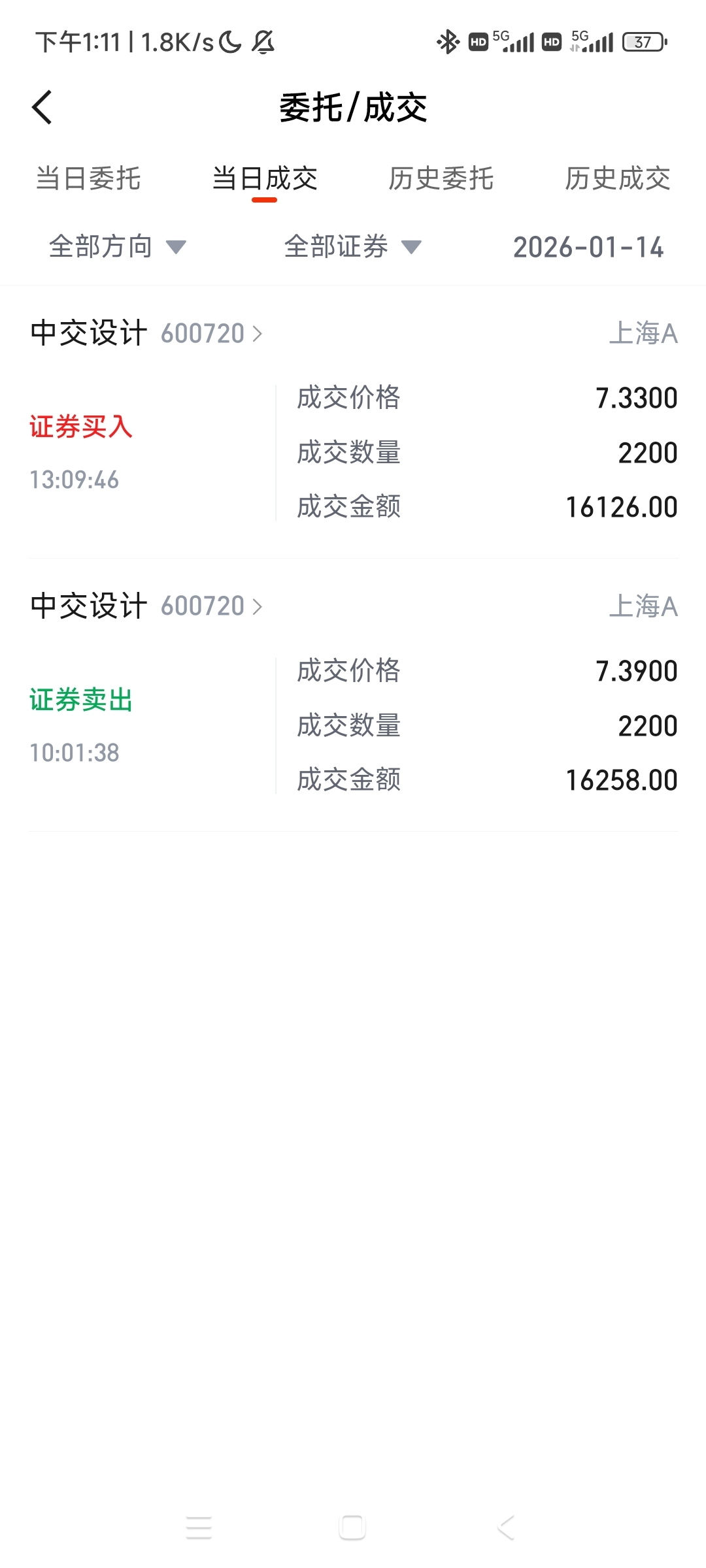This screenshot has width=706, height=1568.
Task: Go back using the top-left arrow
Action: 42,108
